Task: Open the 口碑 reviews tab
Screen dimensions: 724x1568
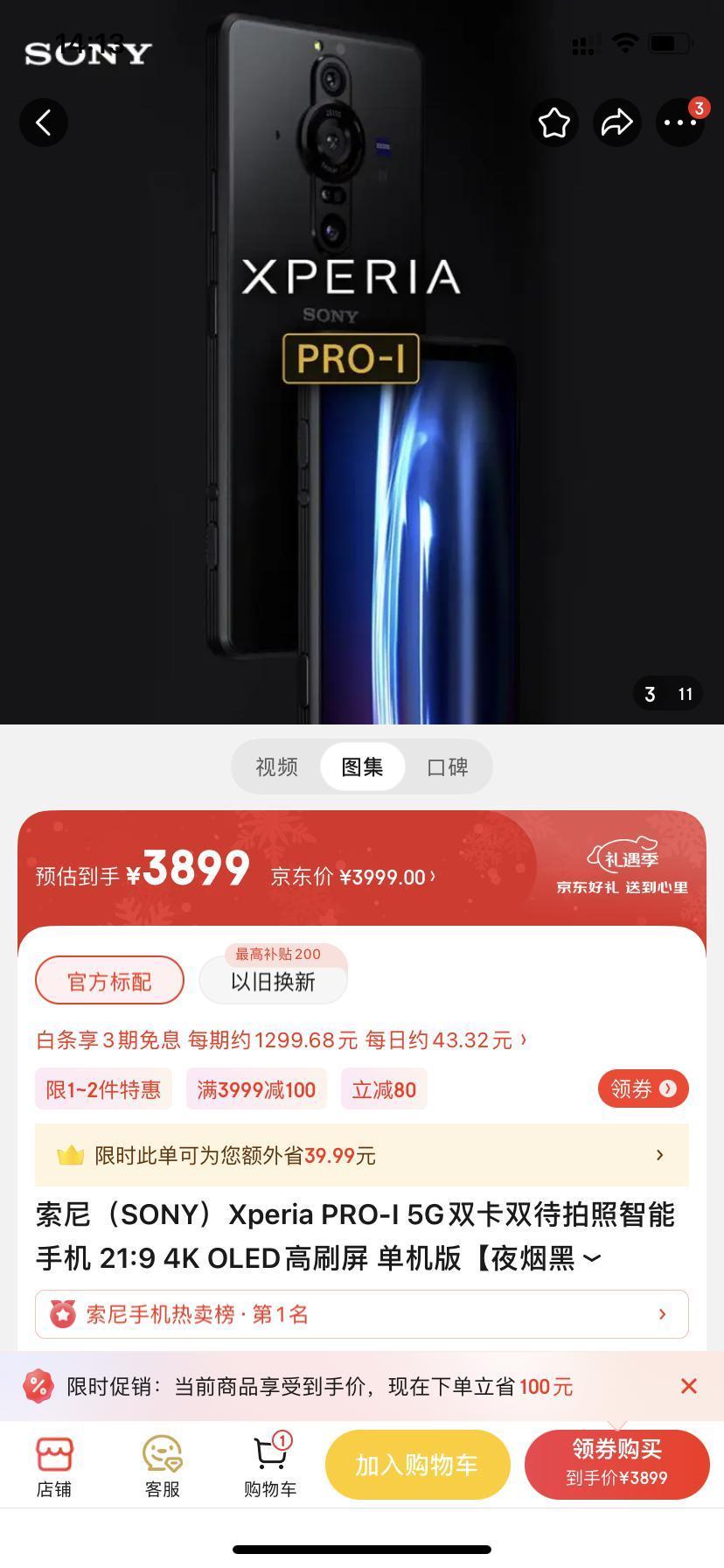Action: [446, 766]
